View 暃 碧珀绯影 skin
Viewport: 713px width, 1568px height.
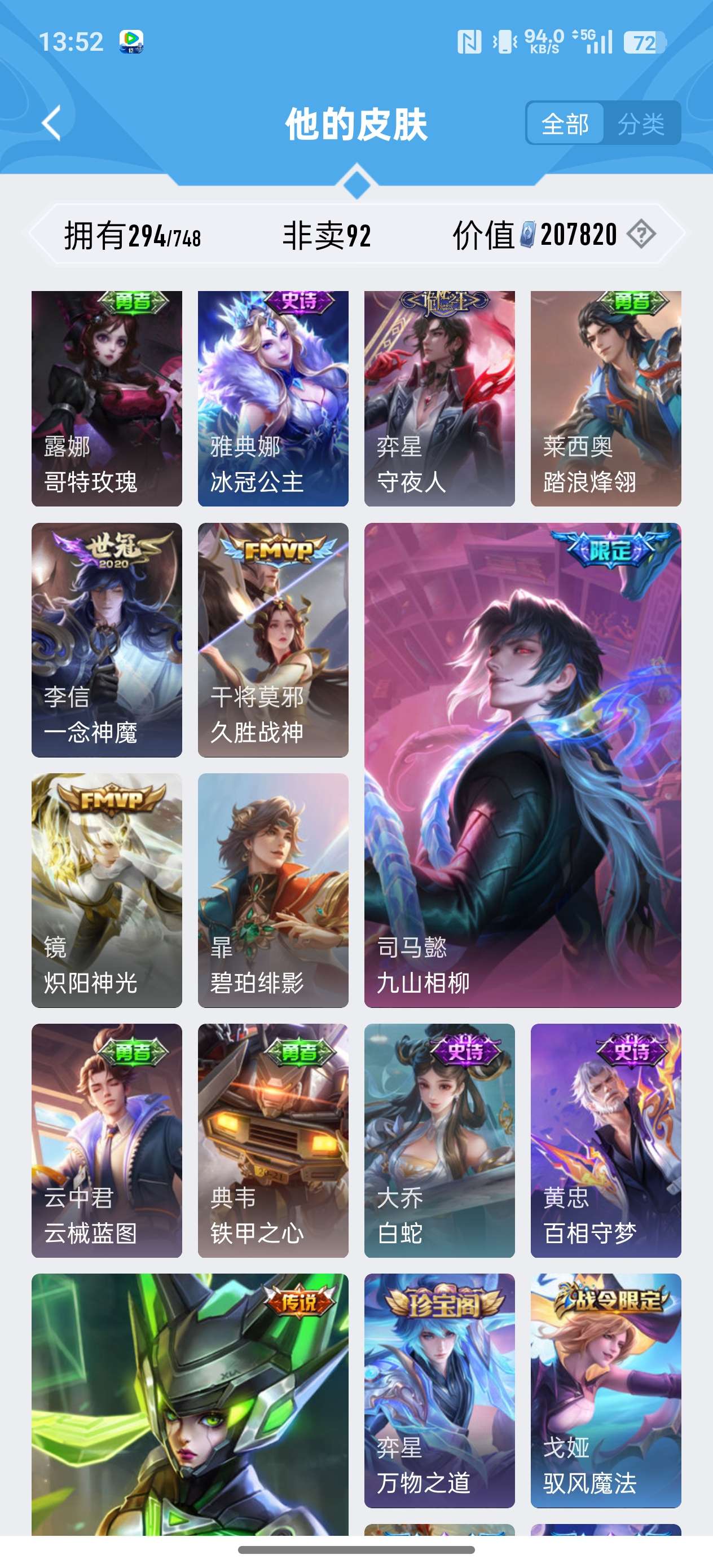(273, 890)
